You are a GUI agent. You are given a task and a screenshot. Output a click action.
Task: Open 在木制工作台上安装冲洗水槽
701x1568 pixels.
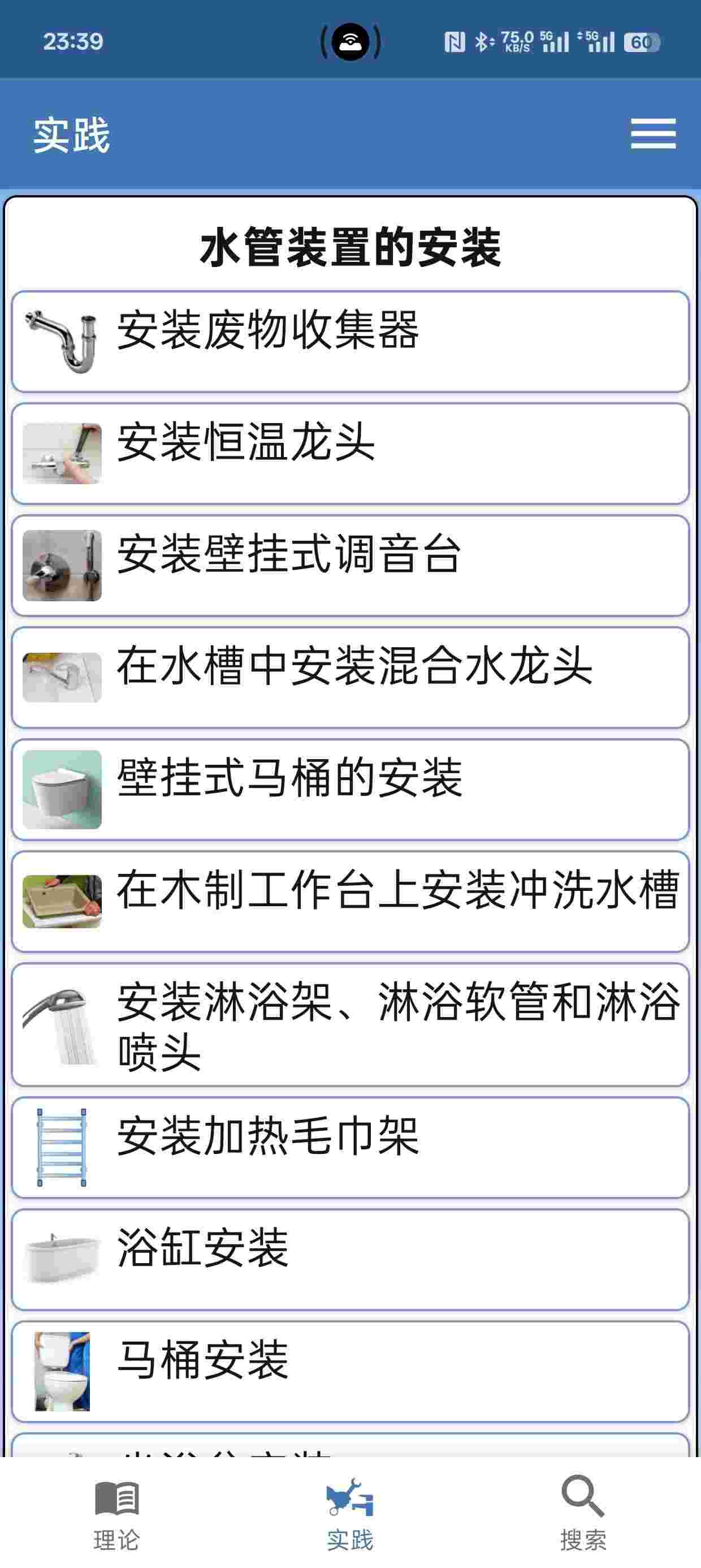point(350,902)
